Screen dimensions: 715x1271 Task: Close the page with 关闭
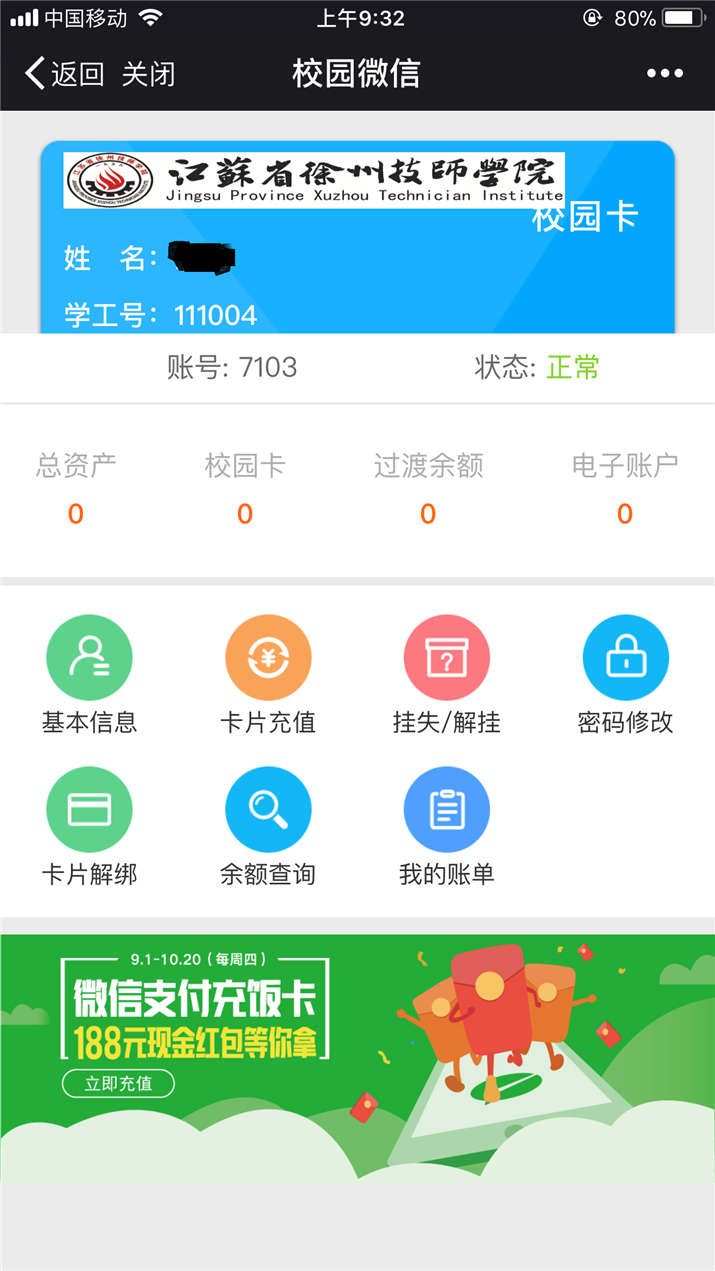[x=148, y=73]
